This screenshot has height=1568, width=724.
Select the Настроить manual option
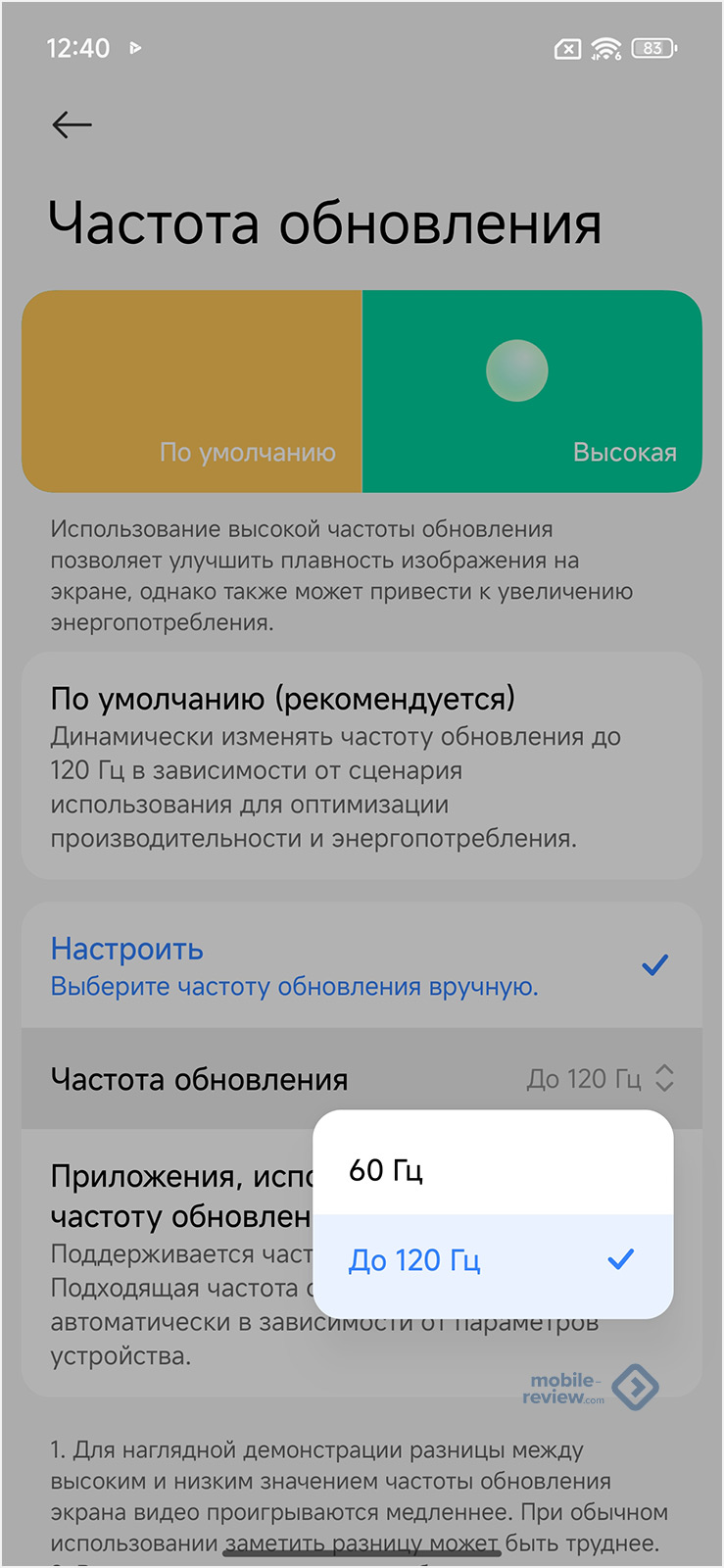click(361, 965)
